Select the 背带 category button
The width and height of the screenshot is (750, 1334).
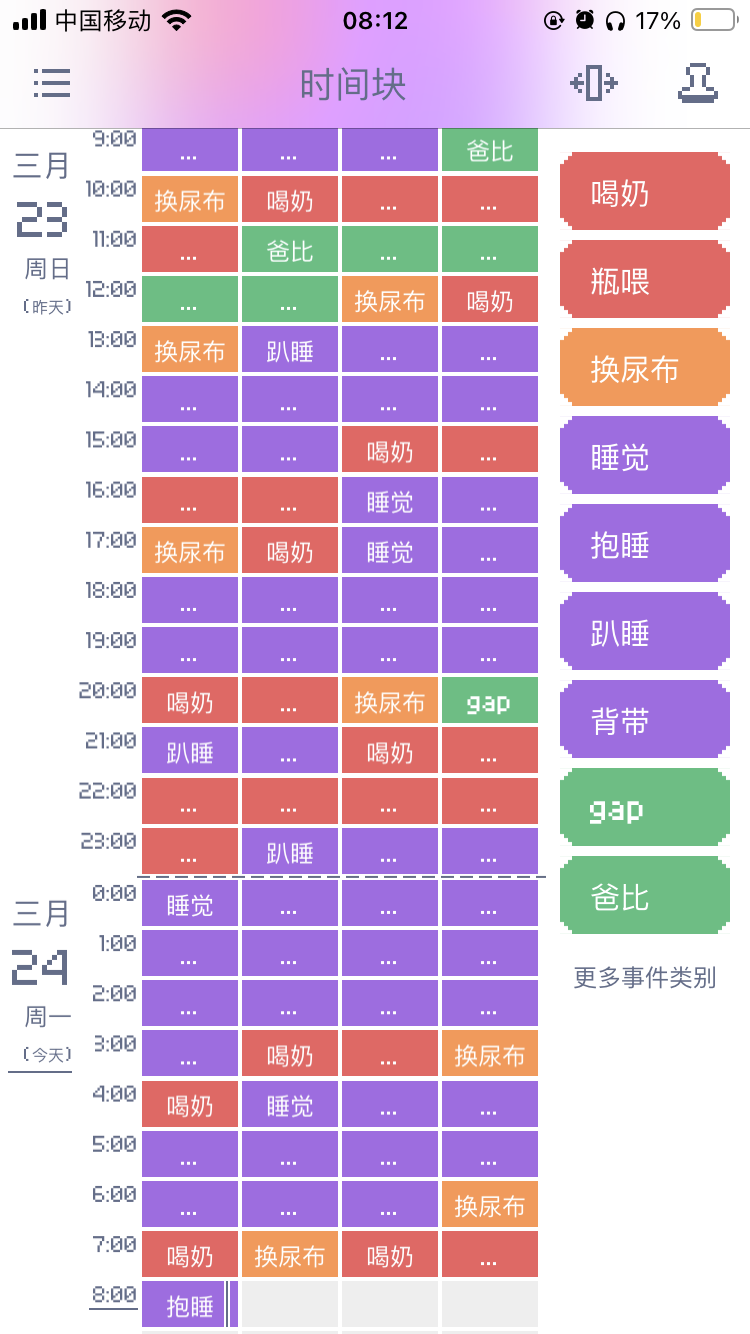tap(645, 721)
